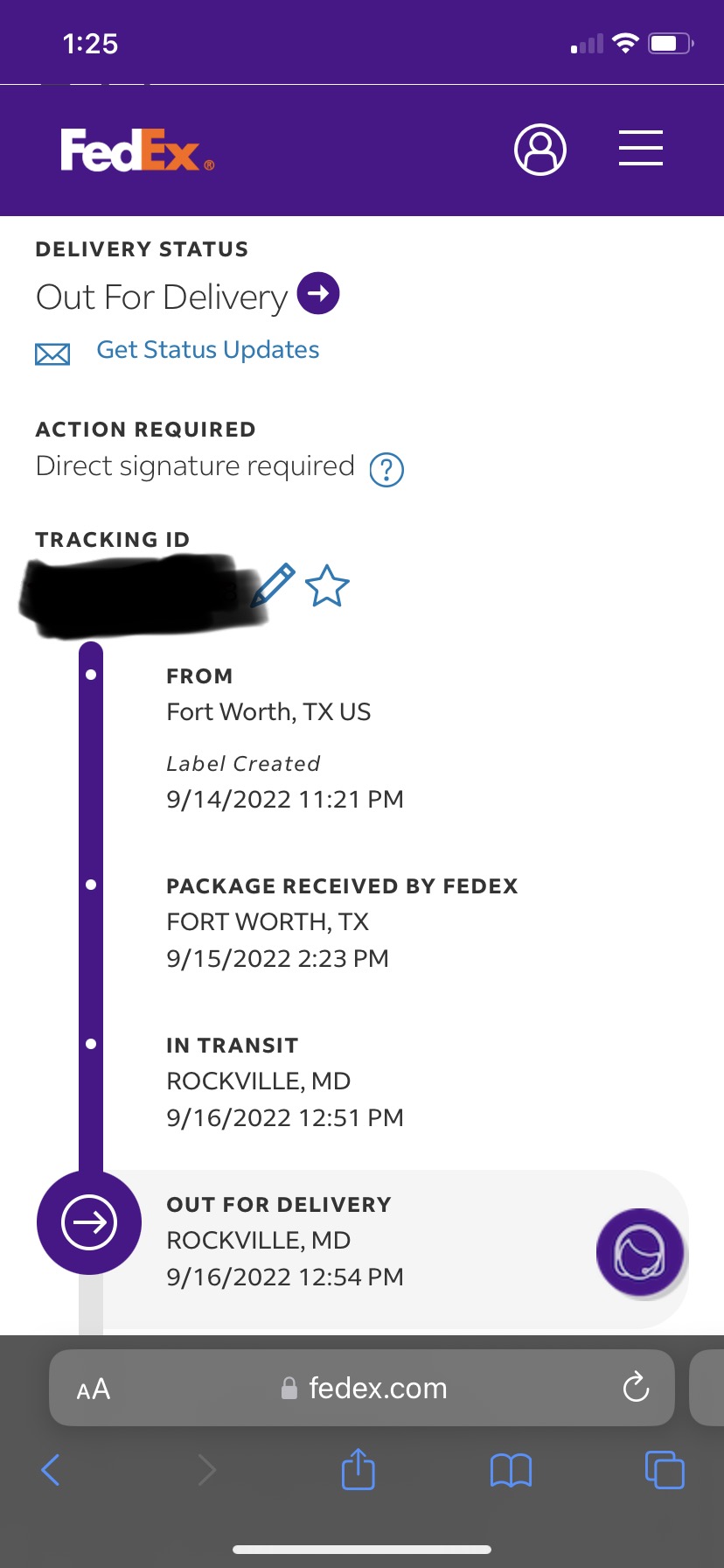Tap the arrow next to Out For Delivery
724x1568 pixels.
[x=318, y=293]
